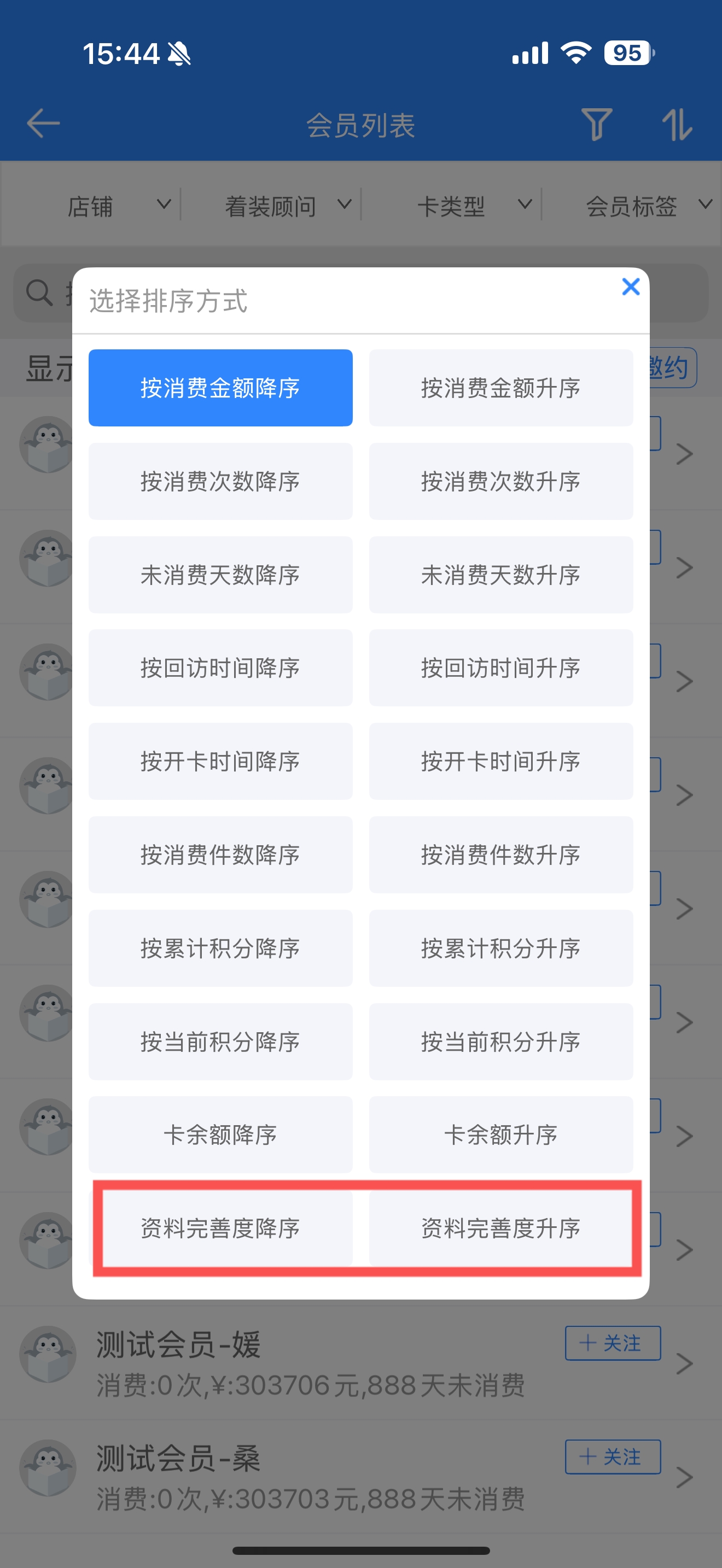Sort by 按消费次数降序

(220, 482)
